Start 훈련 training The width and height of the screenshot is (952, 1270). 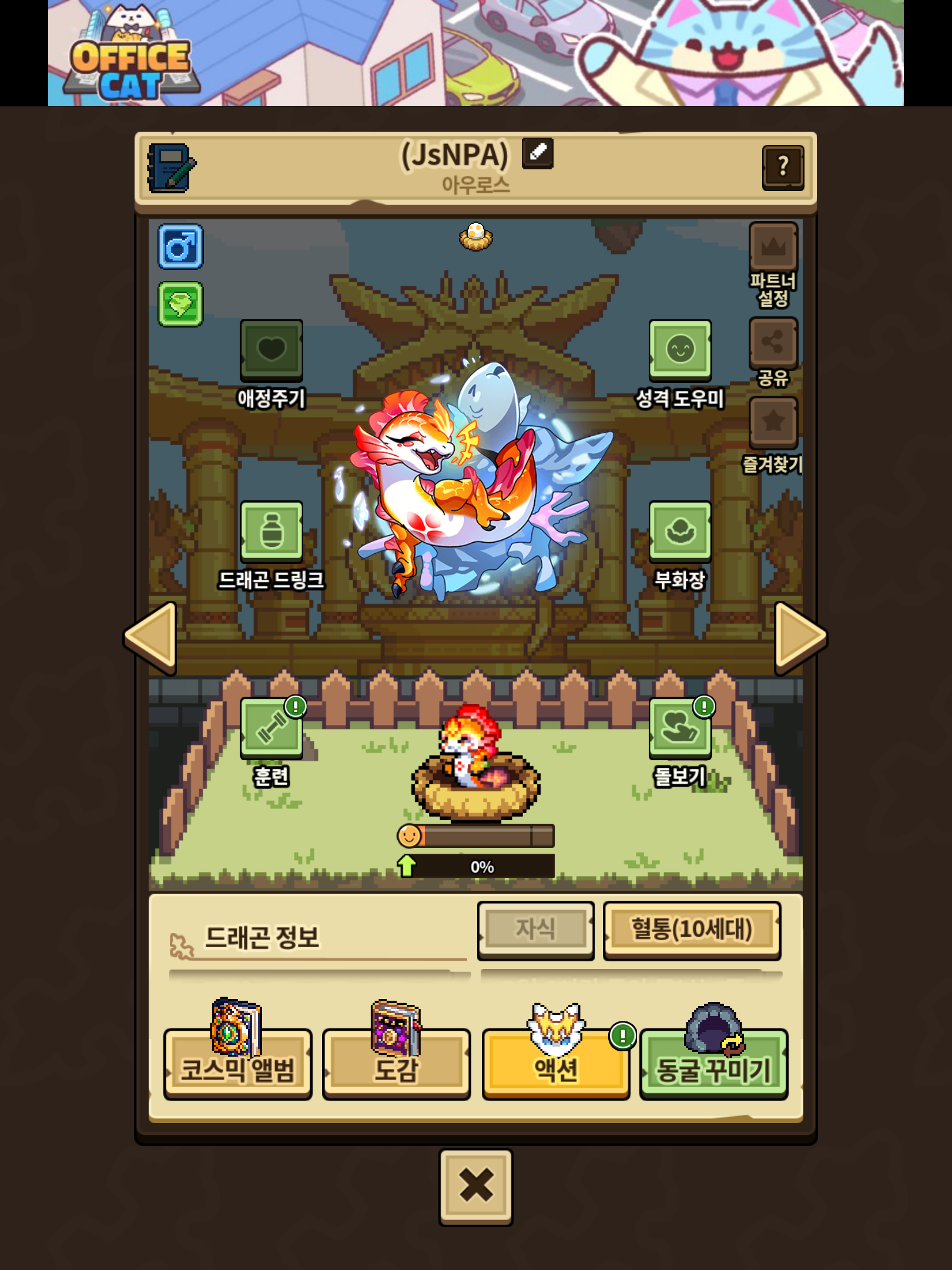[271, 728]
